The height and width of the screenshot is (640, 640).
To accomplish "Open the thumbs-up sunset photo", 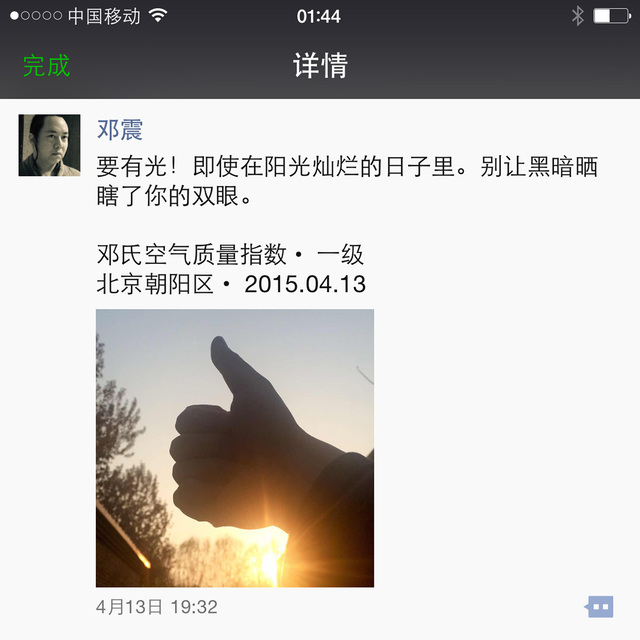I will pyautogui.click(x=235, y=447).
